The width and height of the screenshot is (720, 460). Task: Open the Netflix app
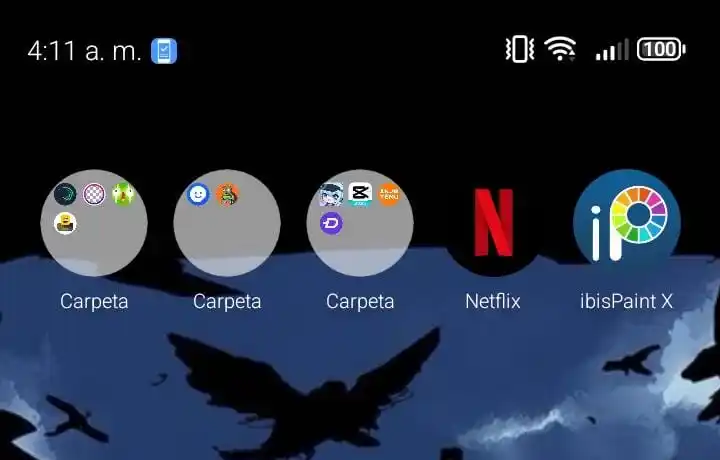tap(493, 223)
